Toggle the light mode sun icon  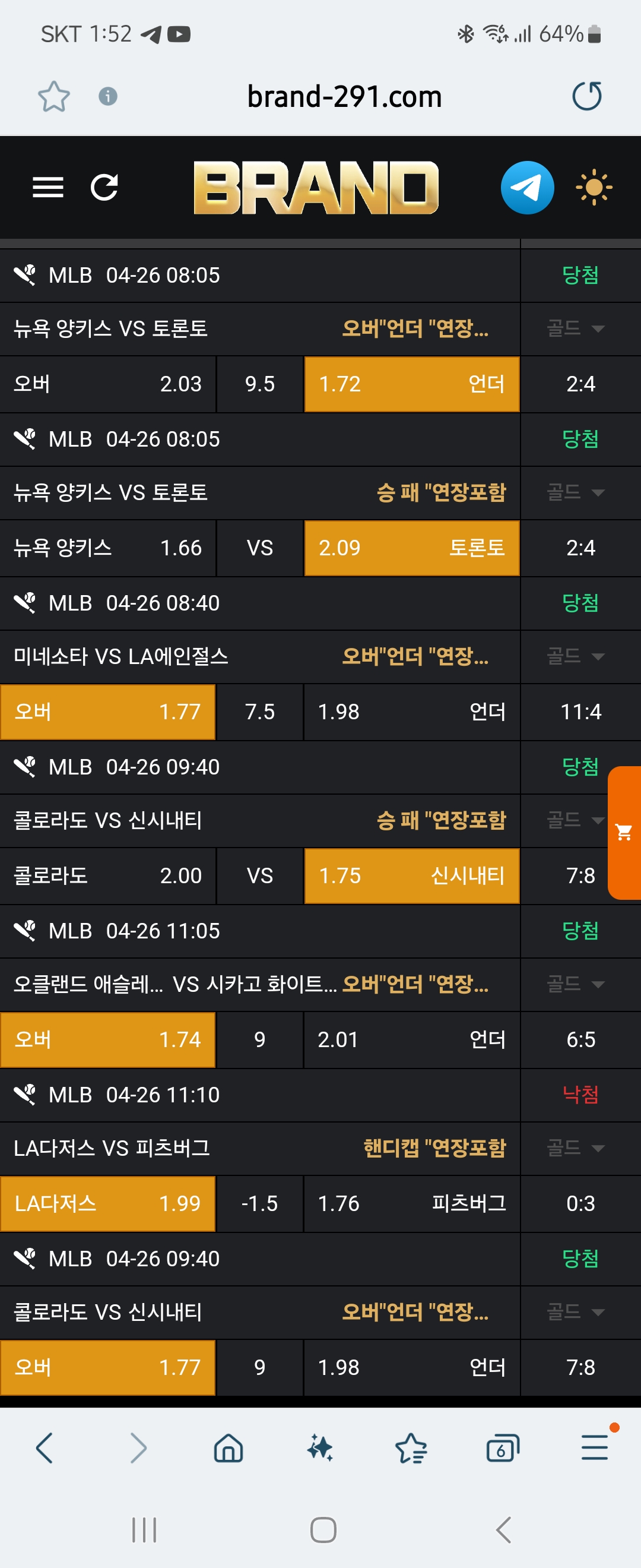click(594, 188)
